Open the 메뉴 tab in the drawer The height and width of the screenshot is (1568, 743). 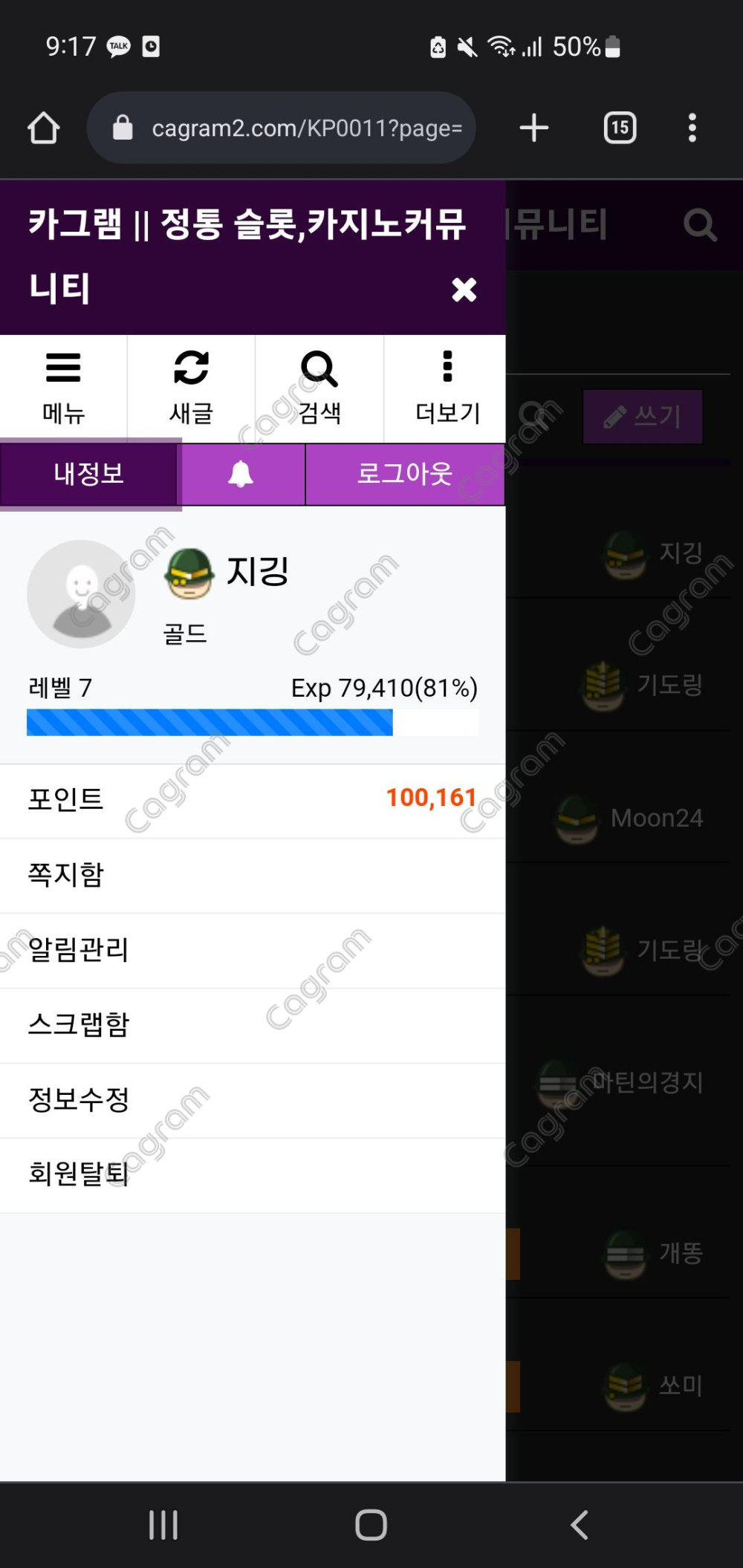point(63,388)
